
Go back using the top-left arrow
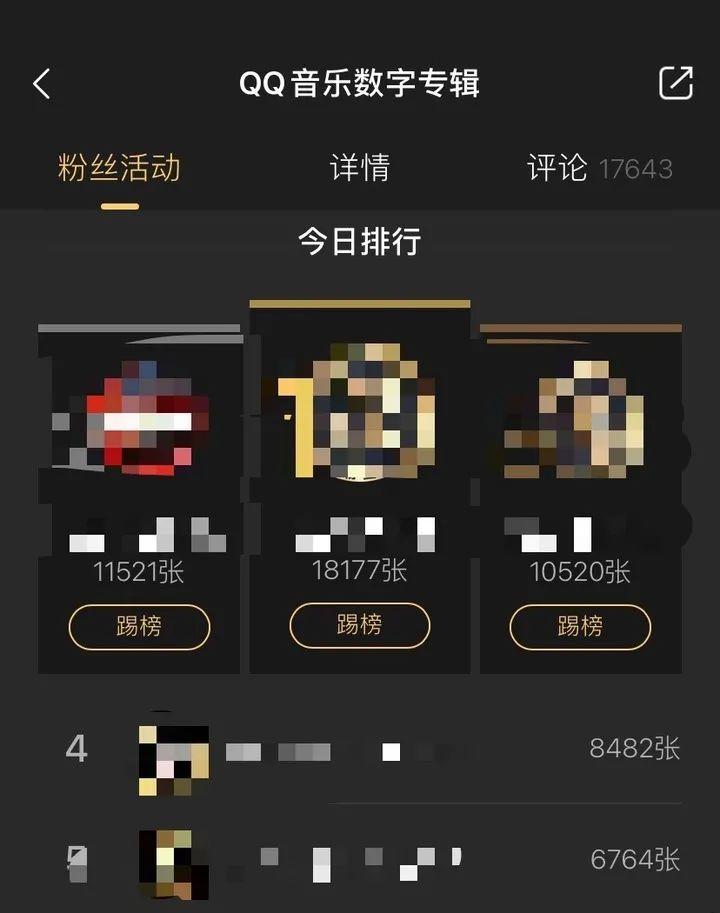point(42,84)
